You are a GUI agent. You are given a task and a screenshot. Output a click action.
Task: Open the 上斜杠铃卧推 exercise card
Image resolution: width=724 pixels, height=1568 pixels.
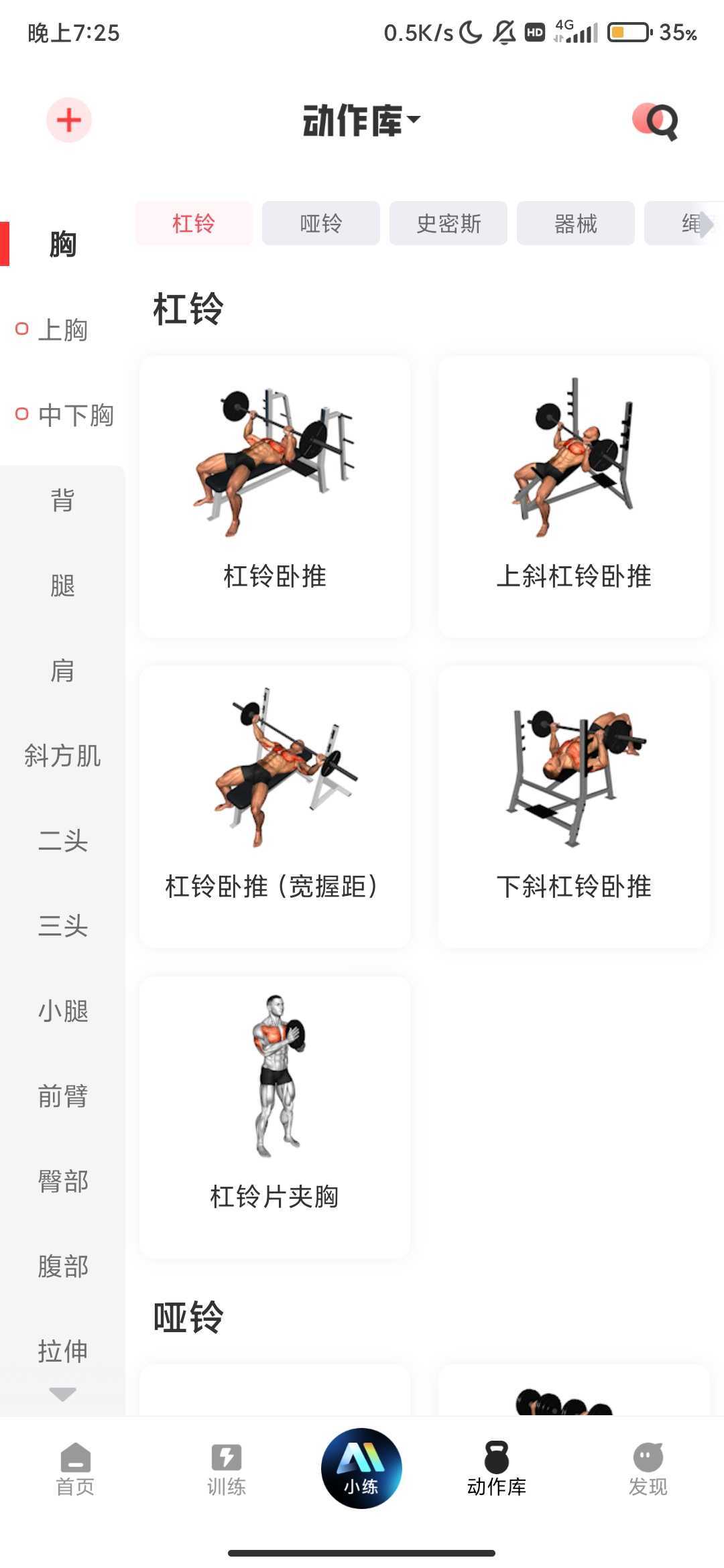[574, 496]
